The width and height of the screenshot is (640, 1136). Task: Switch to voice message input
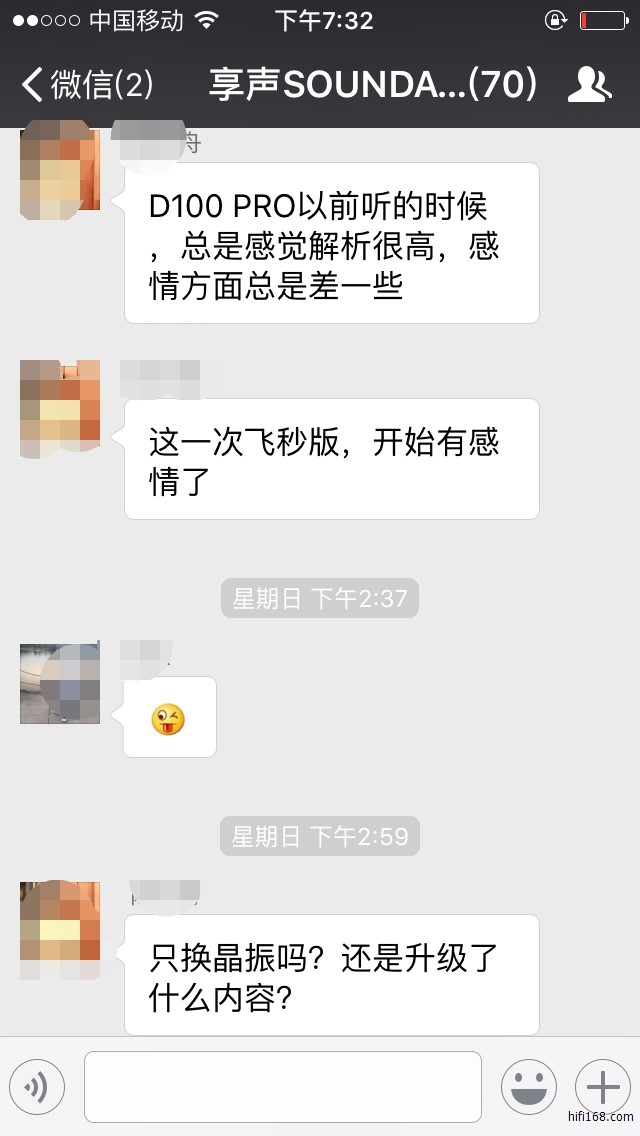[37, 1087]
